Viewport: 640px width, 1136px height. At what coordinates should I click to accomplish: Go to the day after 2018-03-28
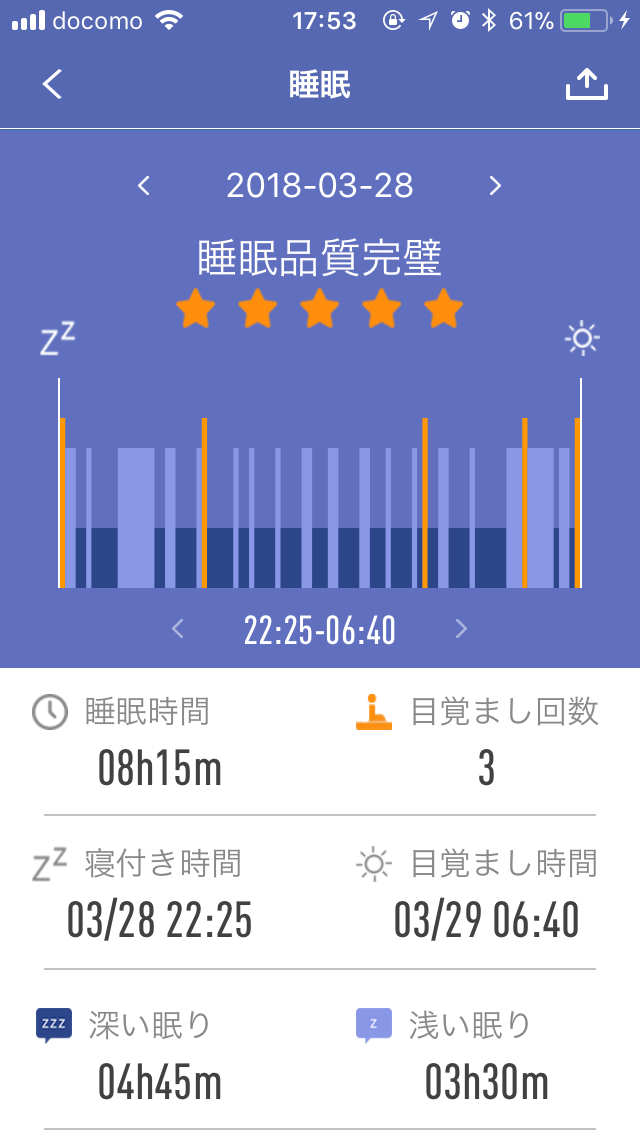pos(495,186)
